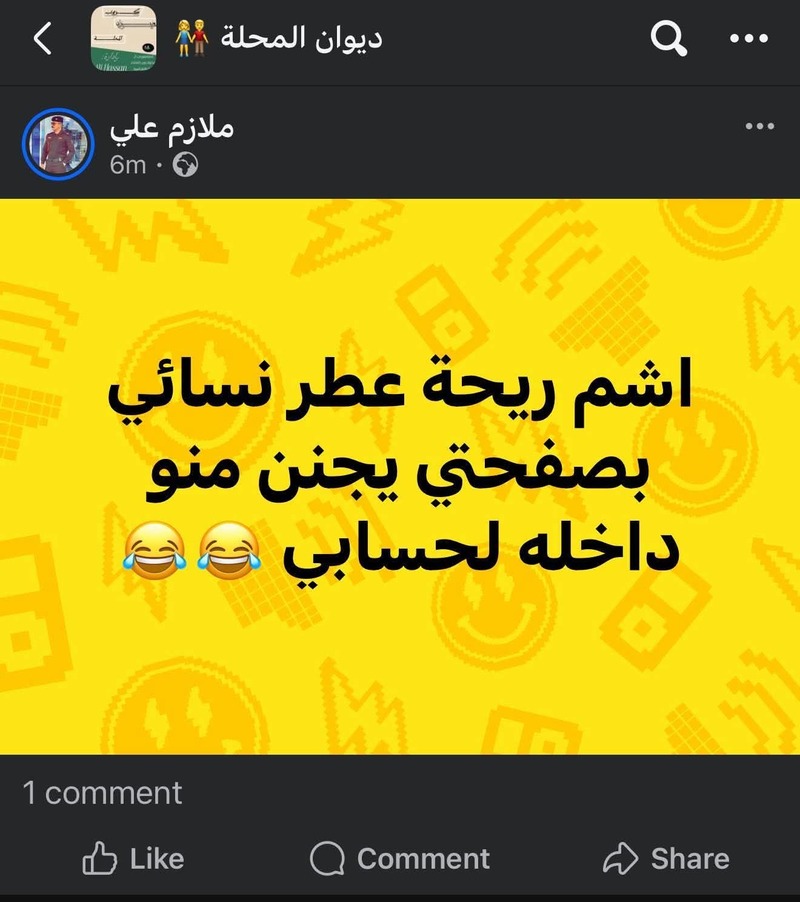The width and height of the screenshot is (800, 902).
Task: Open search in the group
Action: (668, 39)
